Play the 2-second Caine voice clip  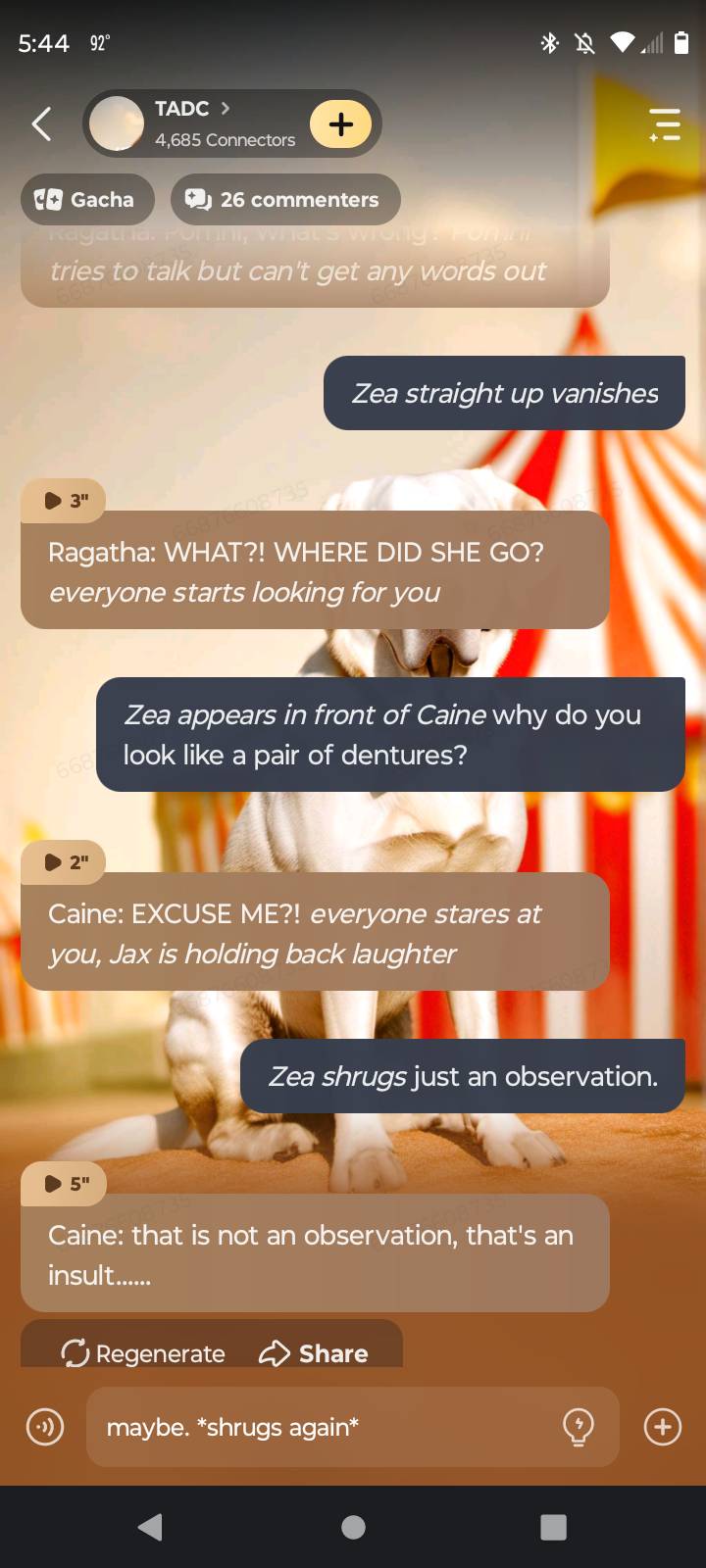tap(65, 862)
